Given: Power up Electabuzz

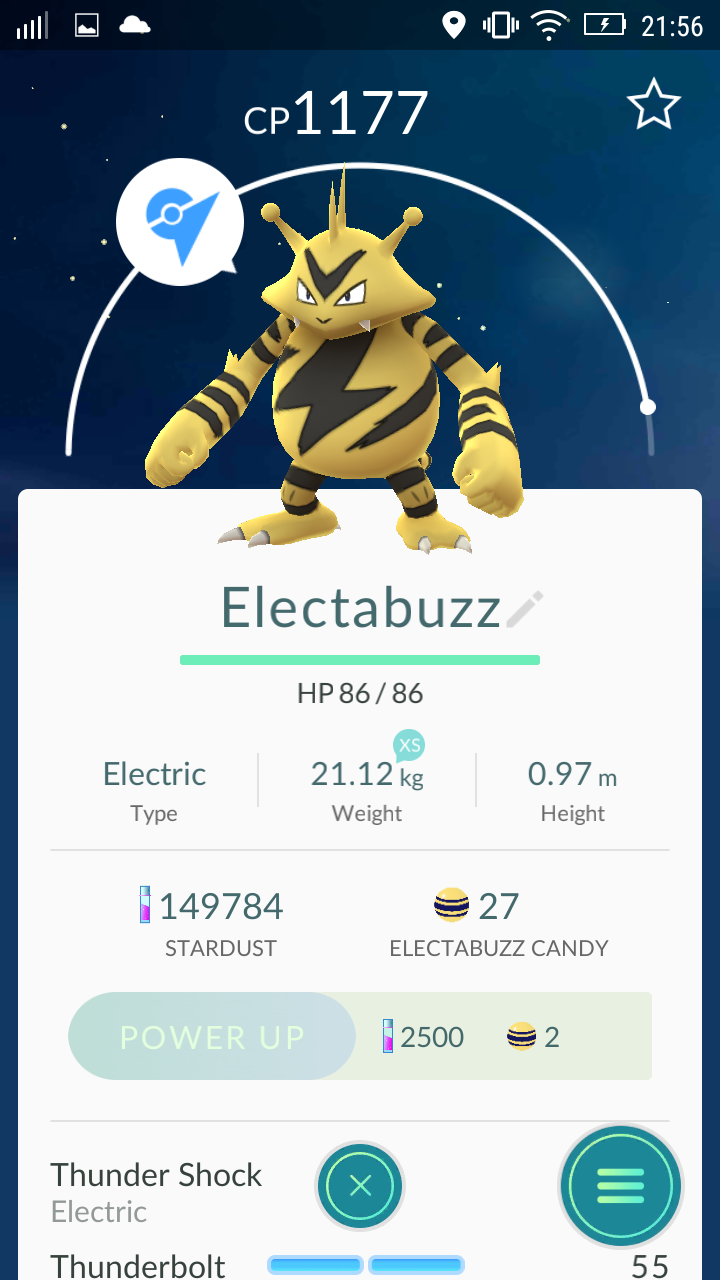Looking at the screenshot, I should tap(212, 1036).
